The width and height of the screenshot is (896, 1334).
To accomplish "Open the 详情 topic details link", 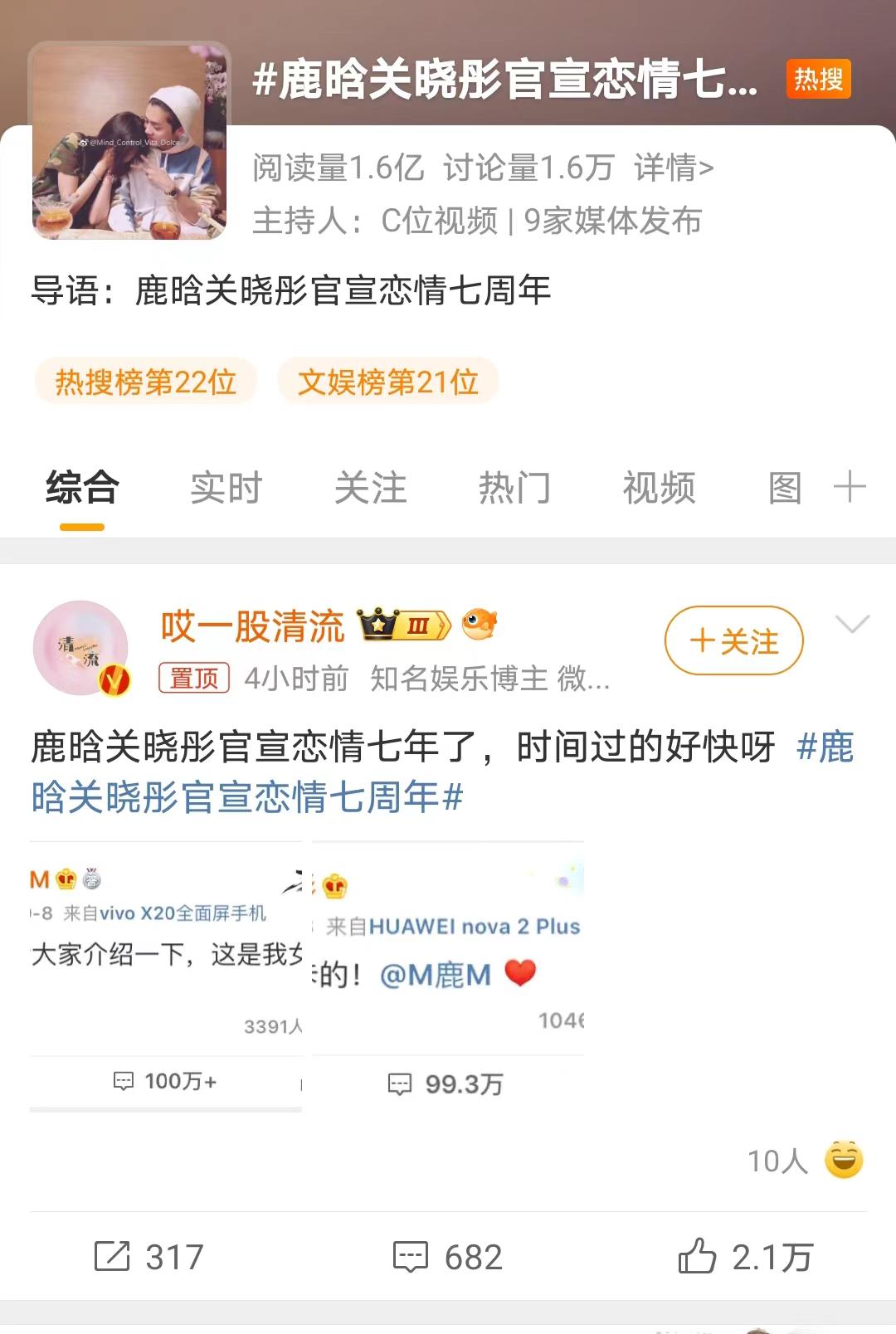I will (673, 168).
